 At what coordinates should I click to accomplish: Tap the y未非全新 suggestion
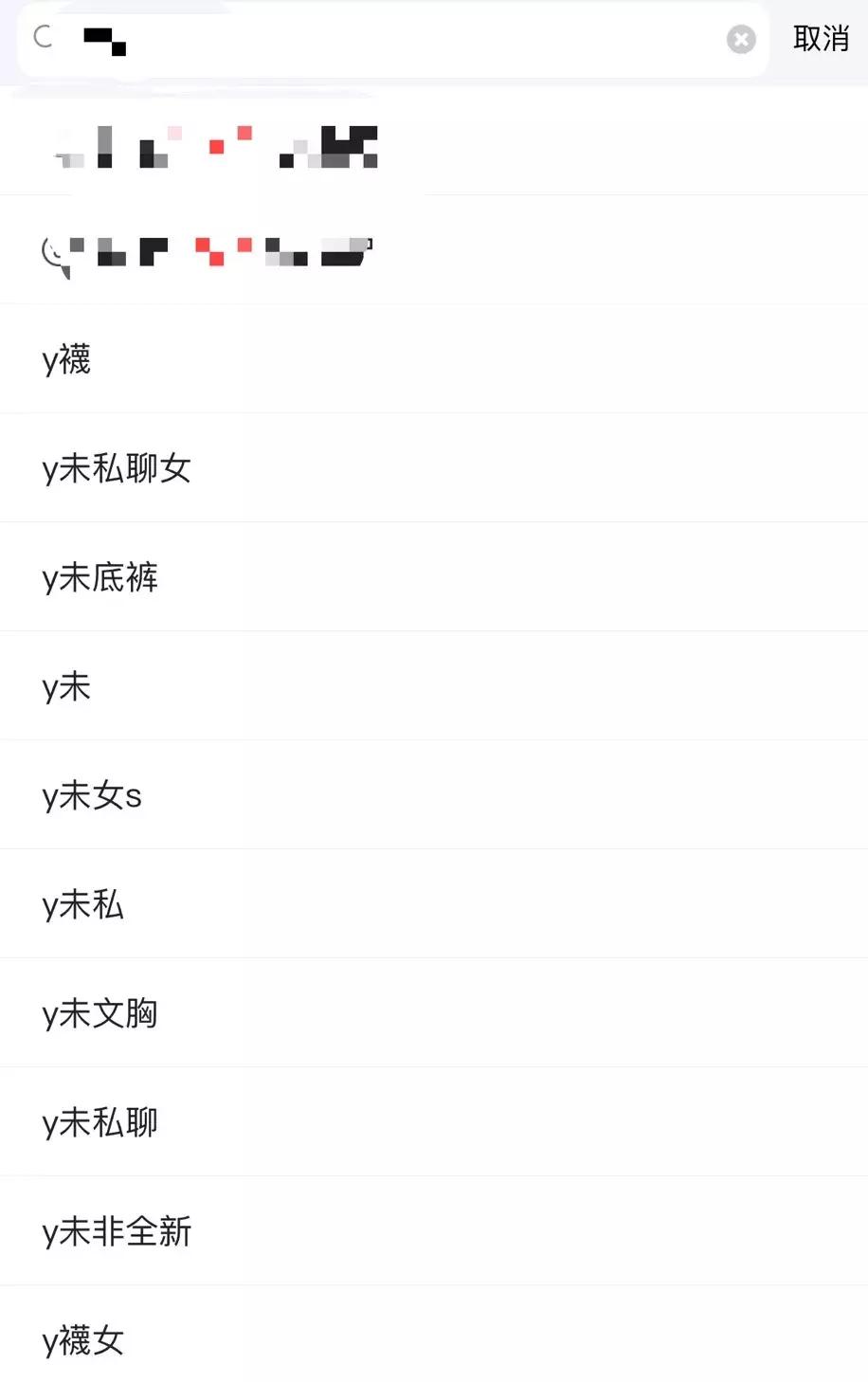pyautogui.click(x=116, y=1230)
